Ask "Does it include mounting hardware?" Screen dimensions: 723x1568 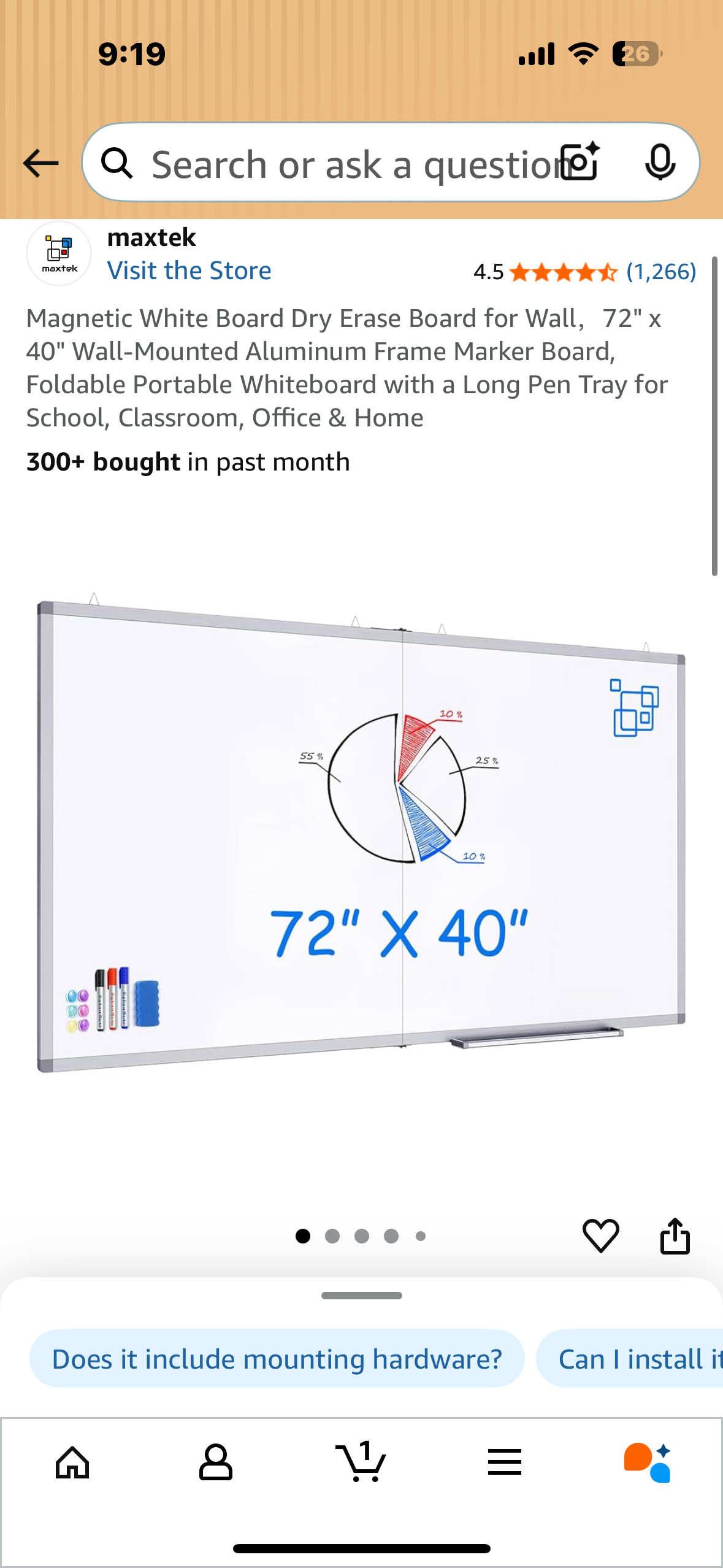(277, 1359)
